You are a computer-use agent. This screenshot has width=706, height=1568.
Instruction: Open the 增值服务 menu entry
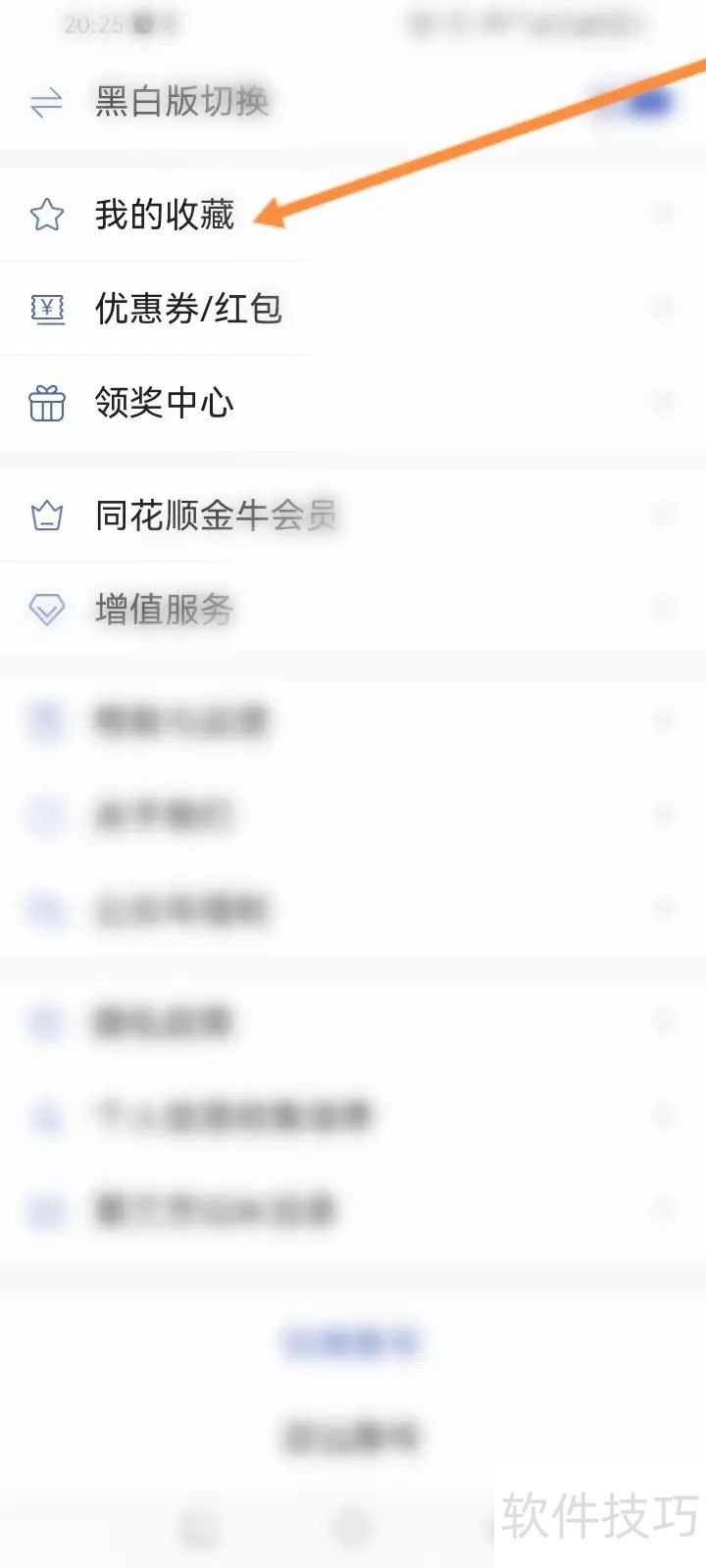pos(163,610)
